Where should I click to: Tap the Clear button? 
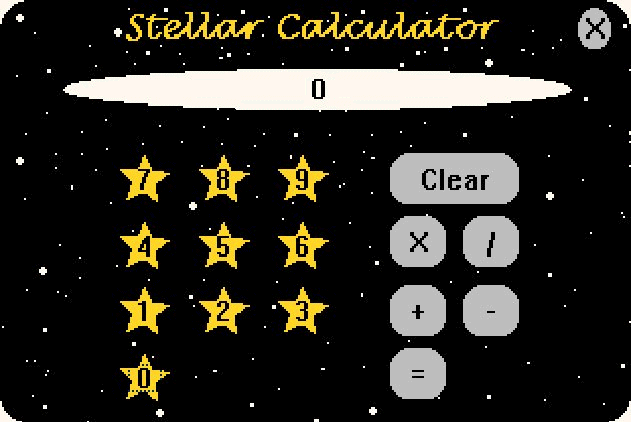pyautogui.click(x=454, y=180)
